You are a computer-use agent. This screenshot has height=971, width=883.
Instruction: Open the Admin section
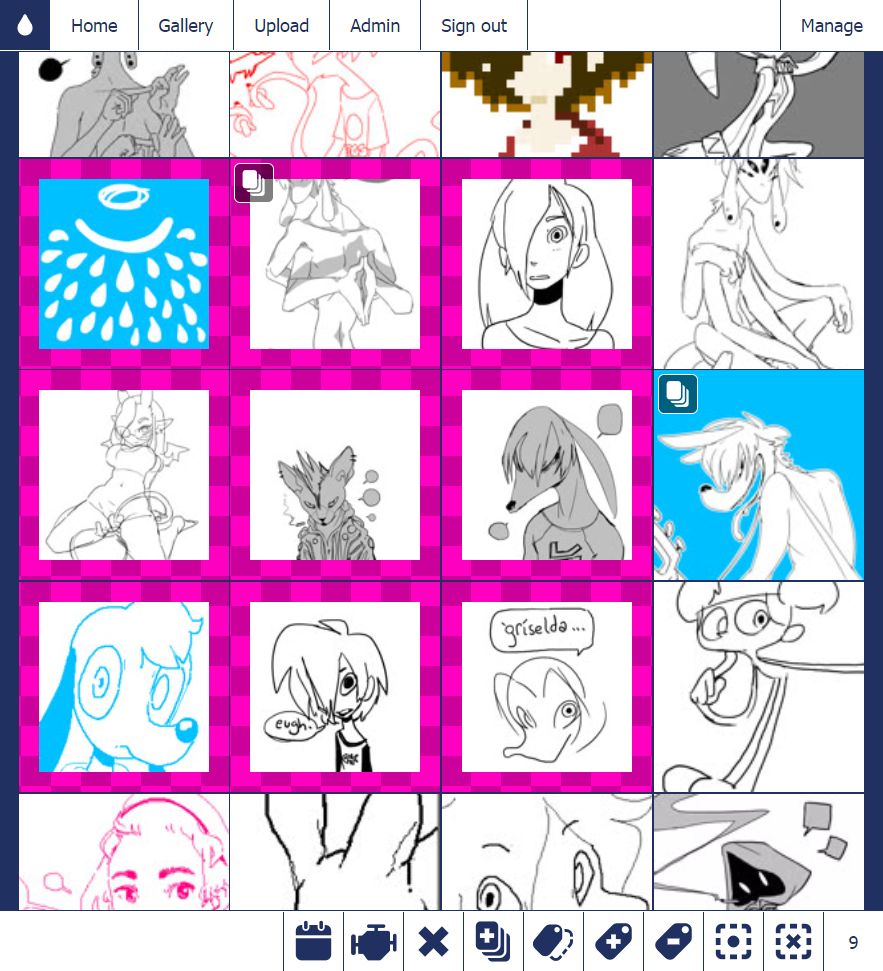pos(375,26)
